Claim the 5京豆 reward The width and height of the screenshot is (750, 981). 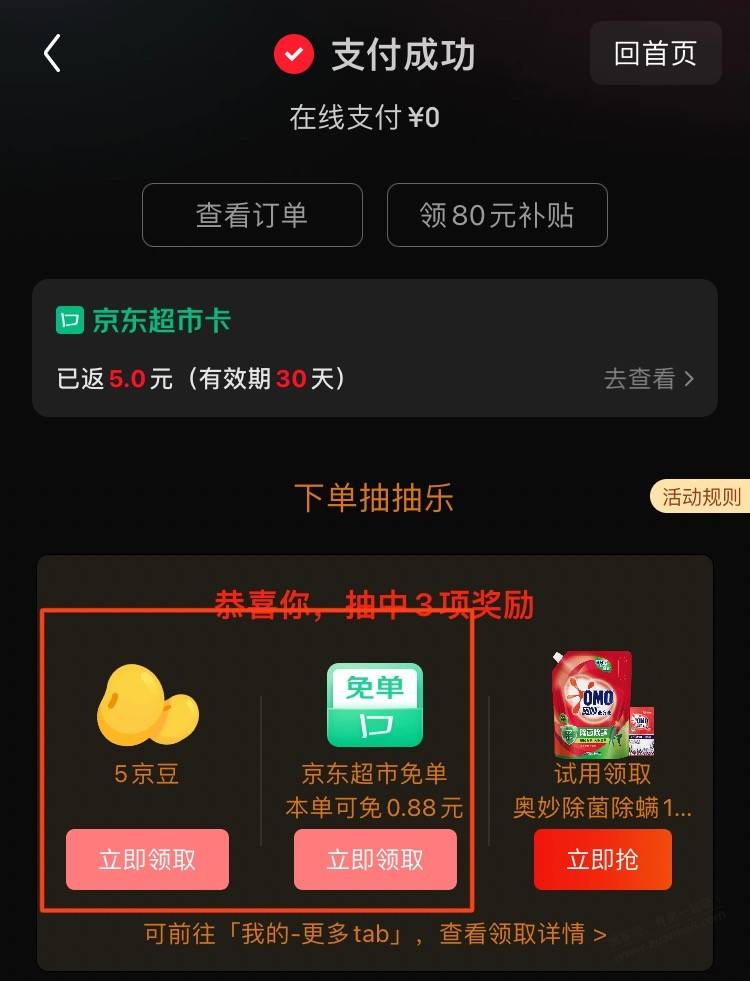click(x=147, y=859)
